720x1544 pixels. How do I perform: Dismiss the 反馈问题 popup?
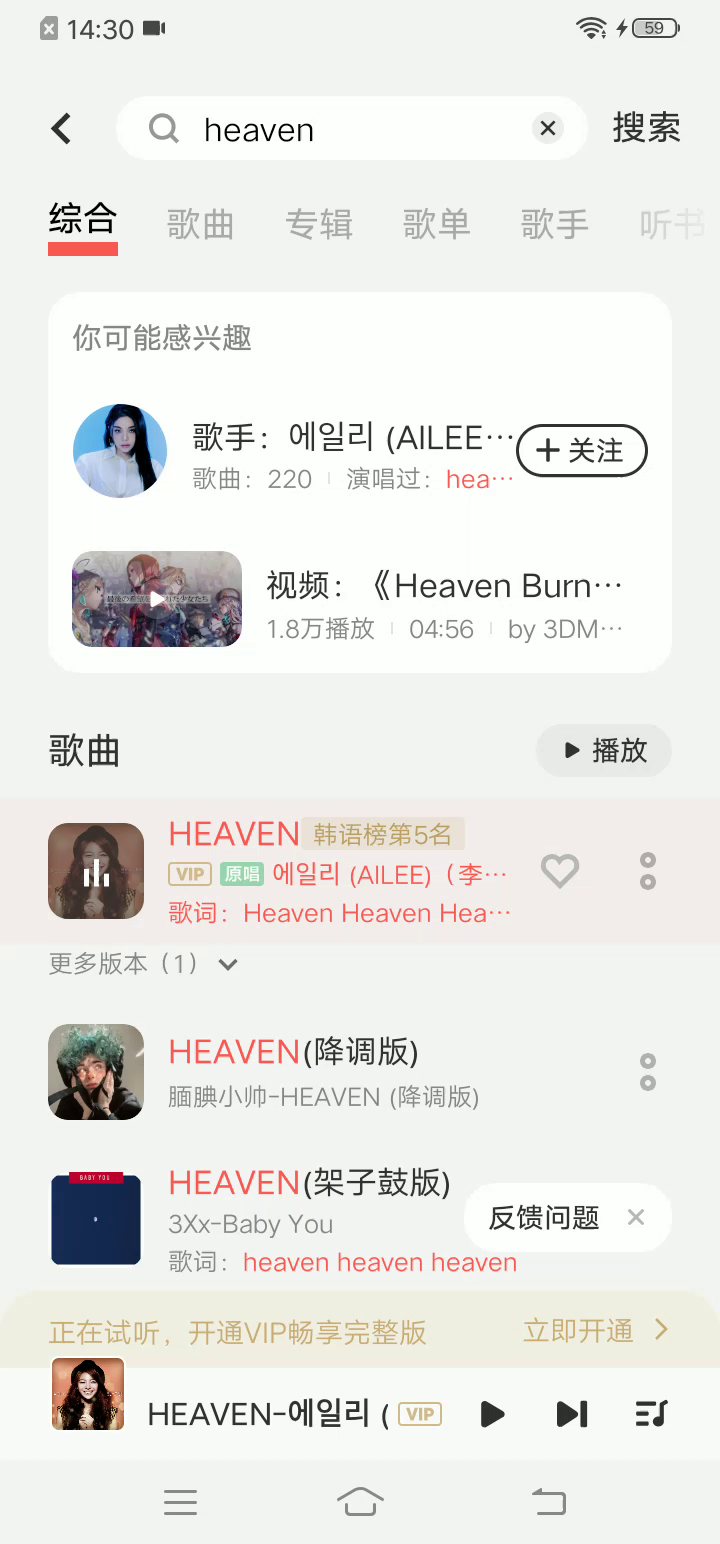pos(636,1217)
